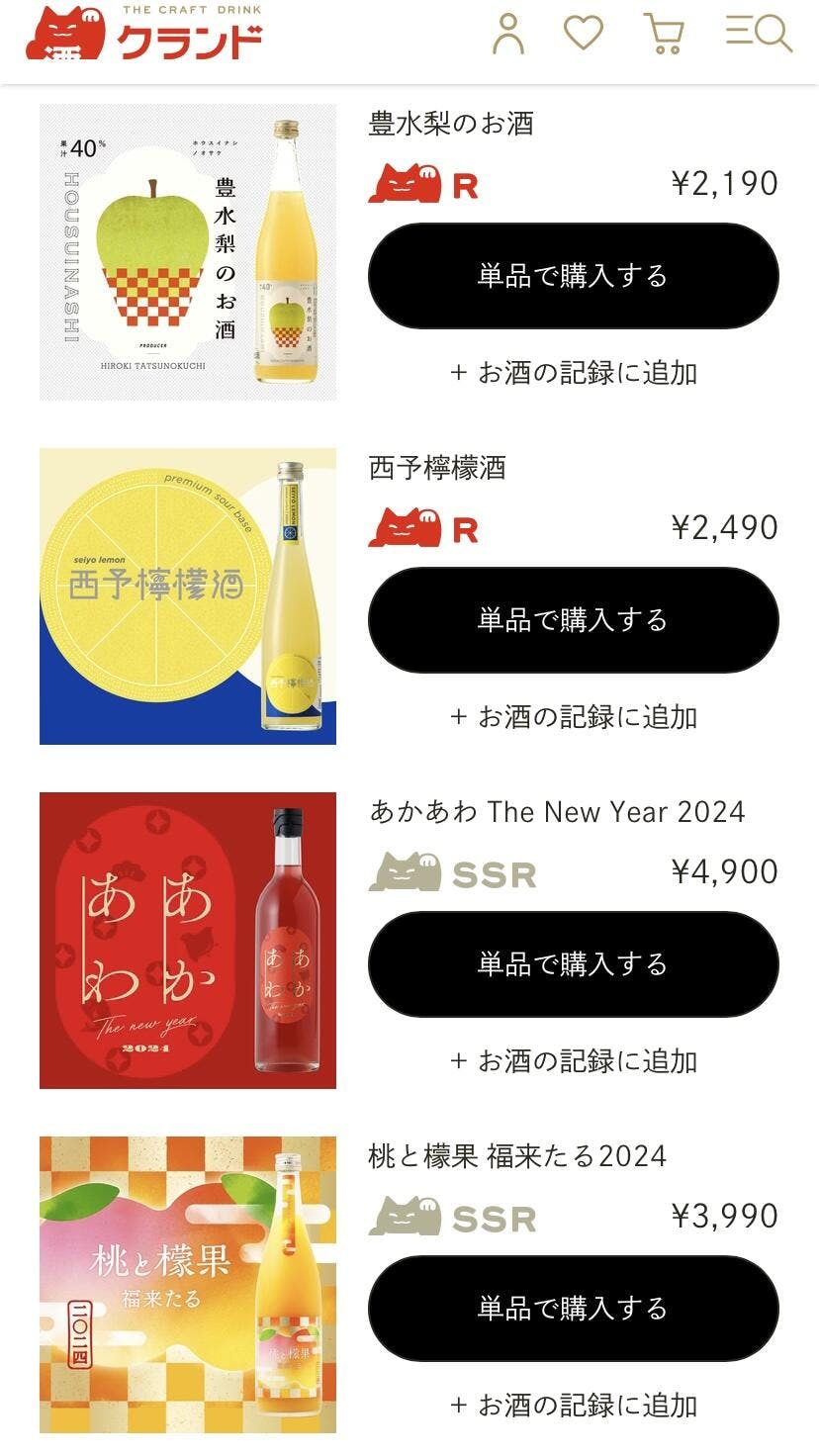Buy あかあわ The New Year 2024 singly
The image size is (819, 1456).
coord(573,964)
